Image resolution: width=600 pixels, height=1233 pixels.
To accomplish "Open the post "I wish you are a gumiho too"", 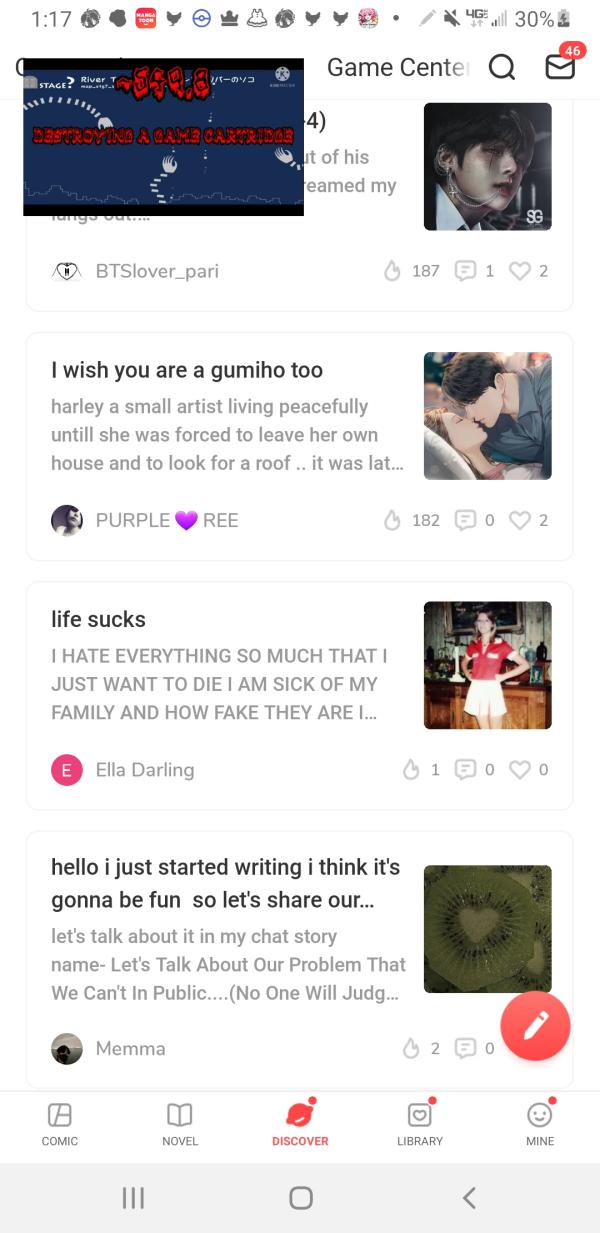I will pyautogui.click(x=187, y=370).
